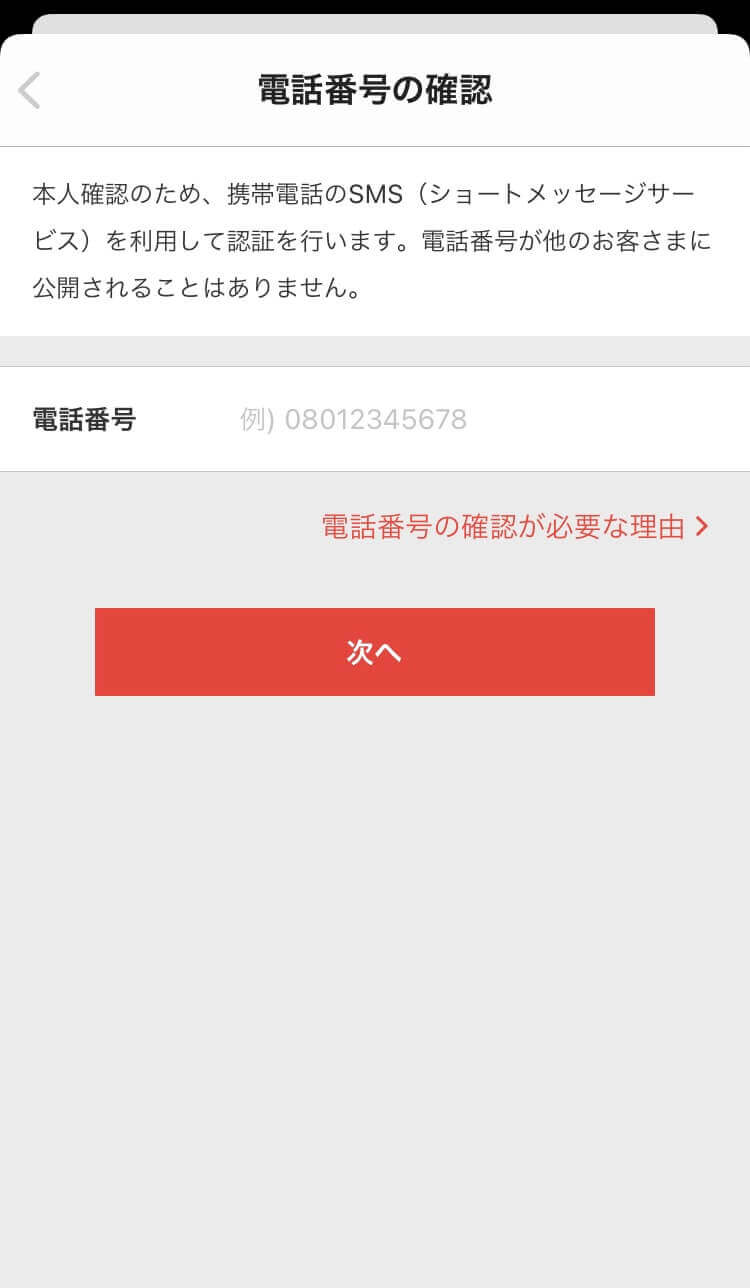Go back using the top-left arrow

[29, 91]
